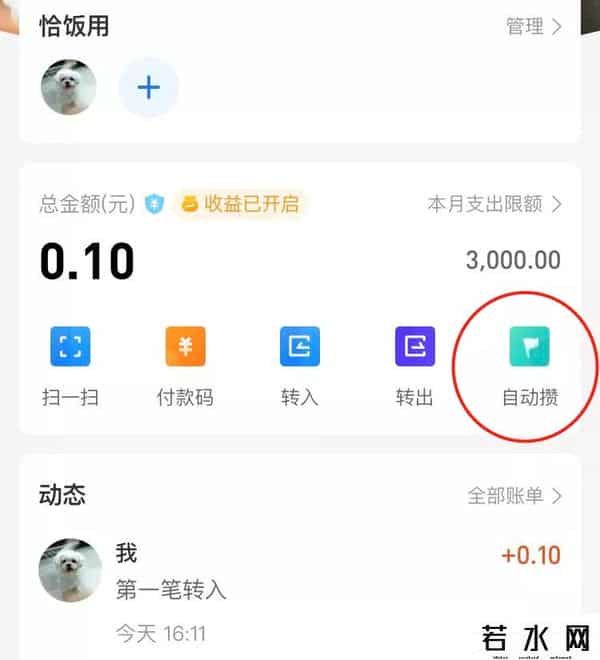Tap the dog avatar member under 恰饭用
Screen dimensions: 600x660
click(x=69, y=87)
